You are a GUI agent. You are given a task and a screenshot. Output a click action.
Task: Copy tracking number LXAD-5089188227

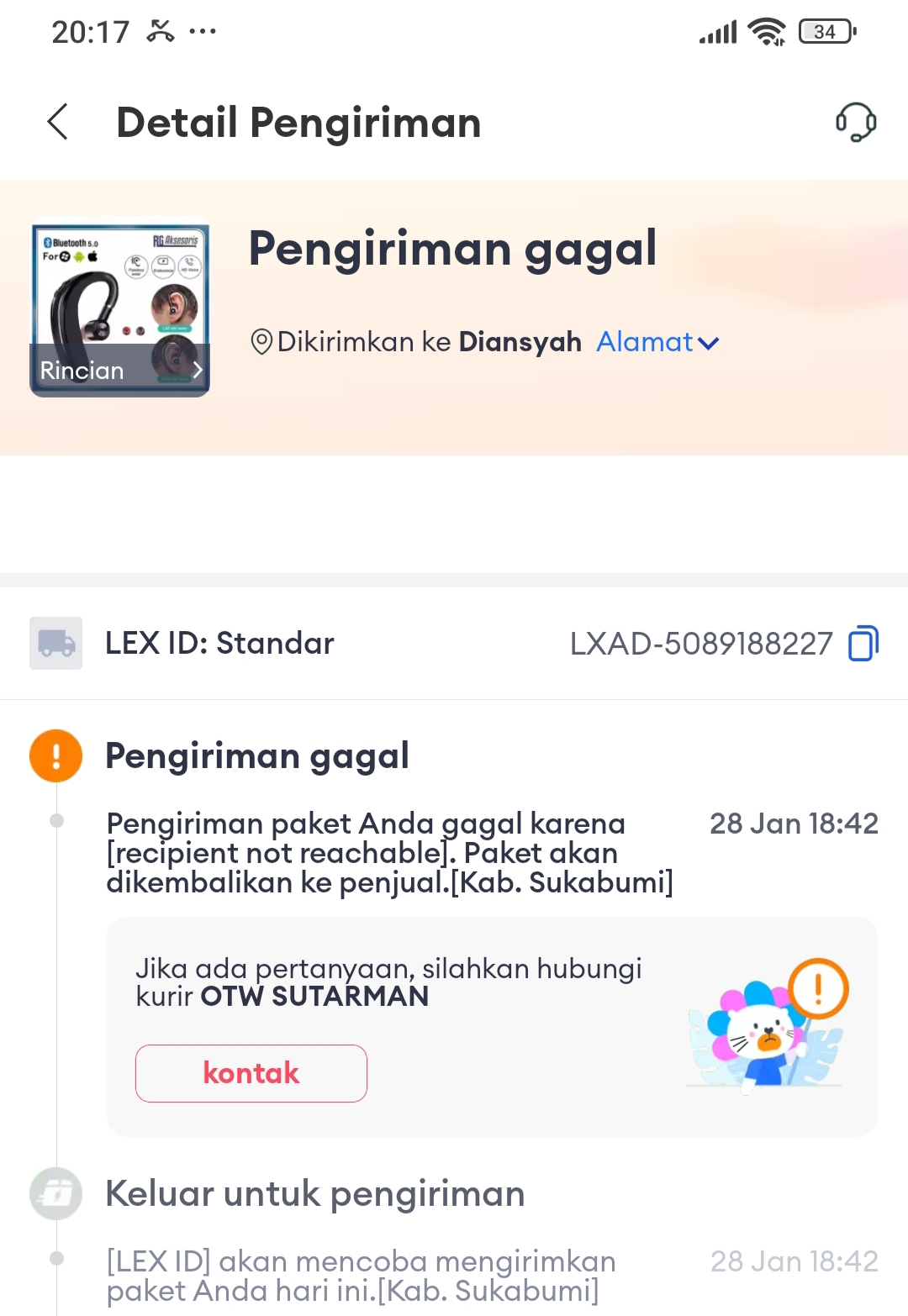coord(863,644)
